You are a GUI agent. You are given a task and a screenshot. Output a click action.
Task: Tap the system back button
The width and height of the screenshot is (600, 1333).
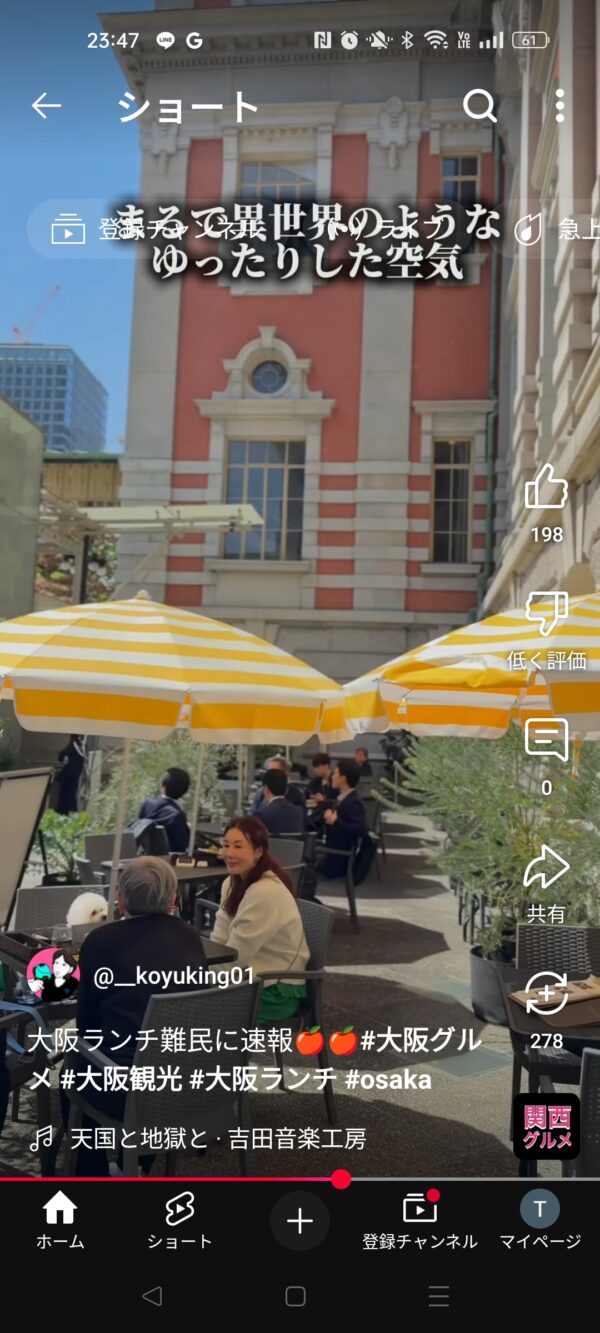click(x=152, y=1297)
